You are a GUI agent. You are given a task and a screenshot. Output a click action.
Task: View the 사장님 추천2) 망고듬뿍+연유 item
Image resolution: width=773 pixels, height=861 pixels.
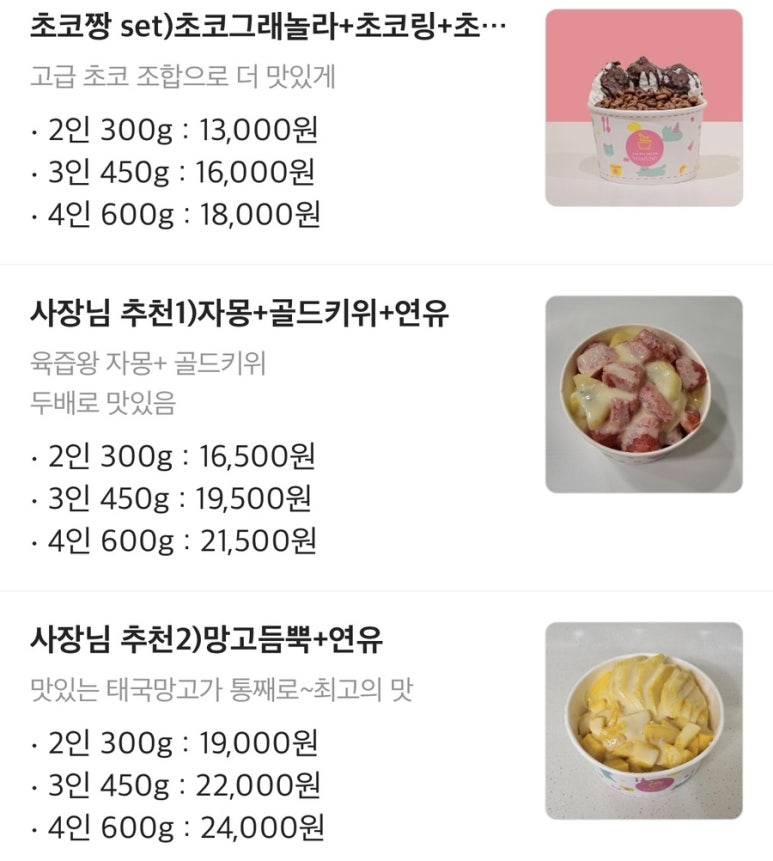coord(207,639)
